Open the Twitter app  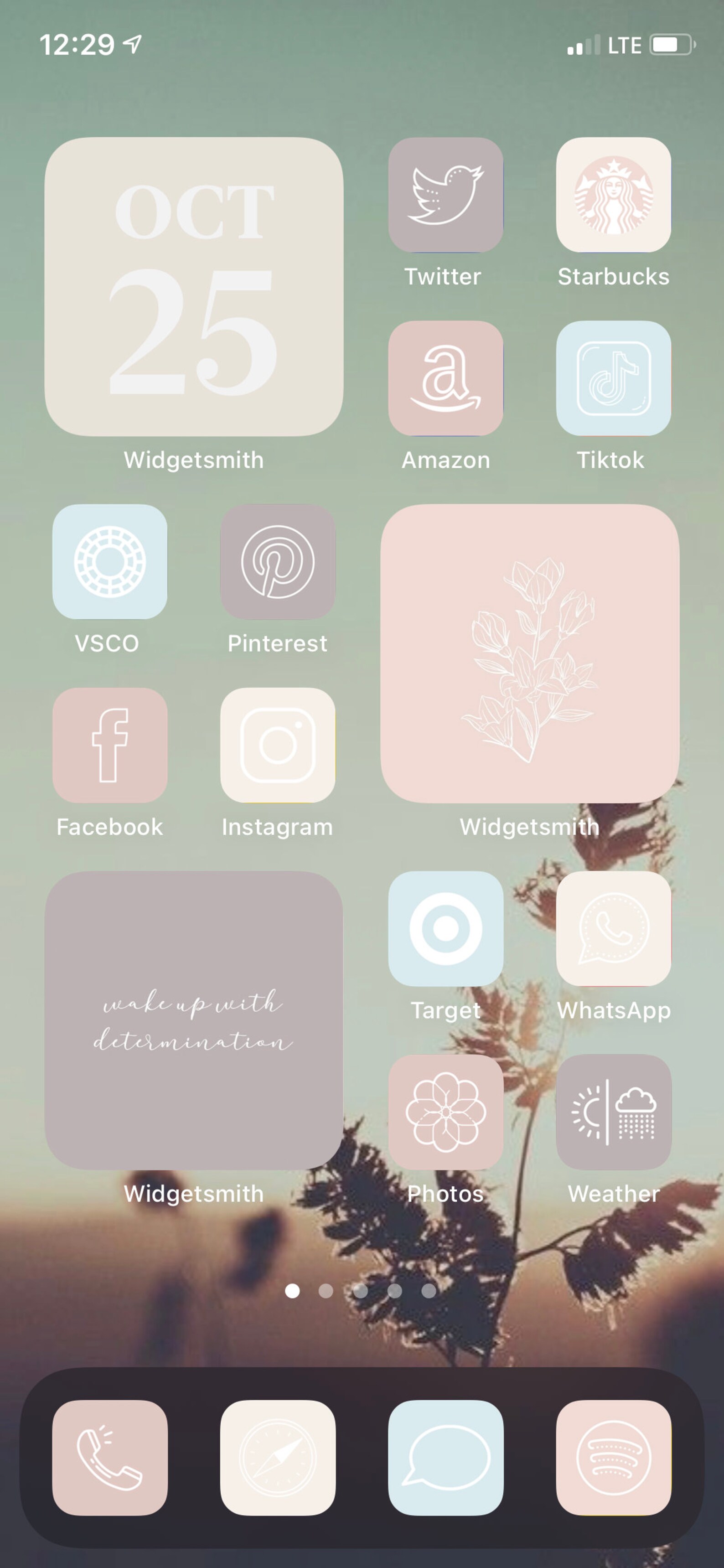coord(446,195)
